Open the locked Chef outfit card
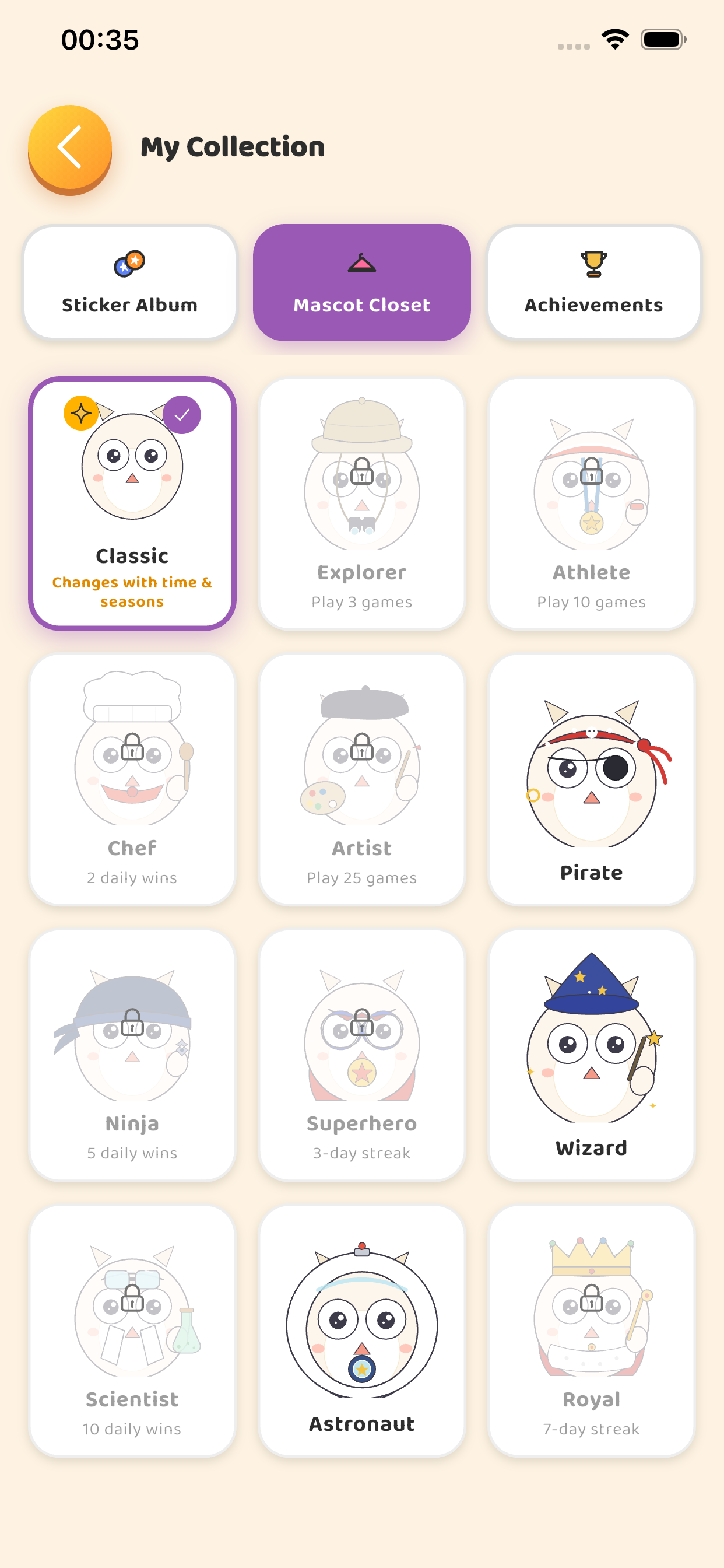This screenshot has width=724, height=1568. [x=132, y=780]
